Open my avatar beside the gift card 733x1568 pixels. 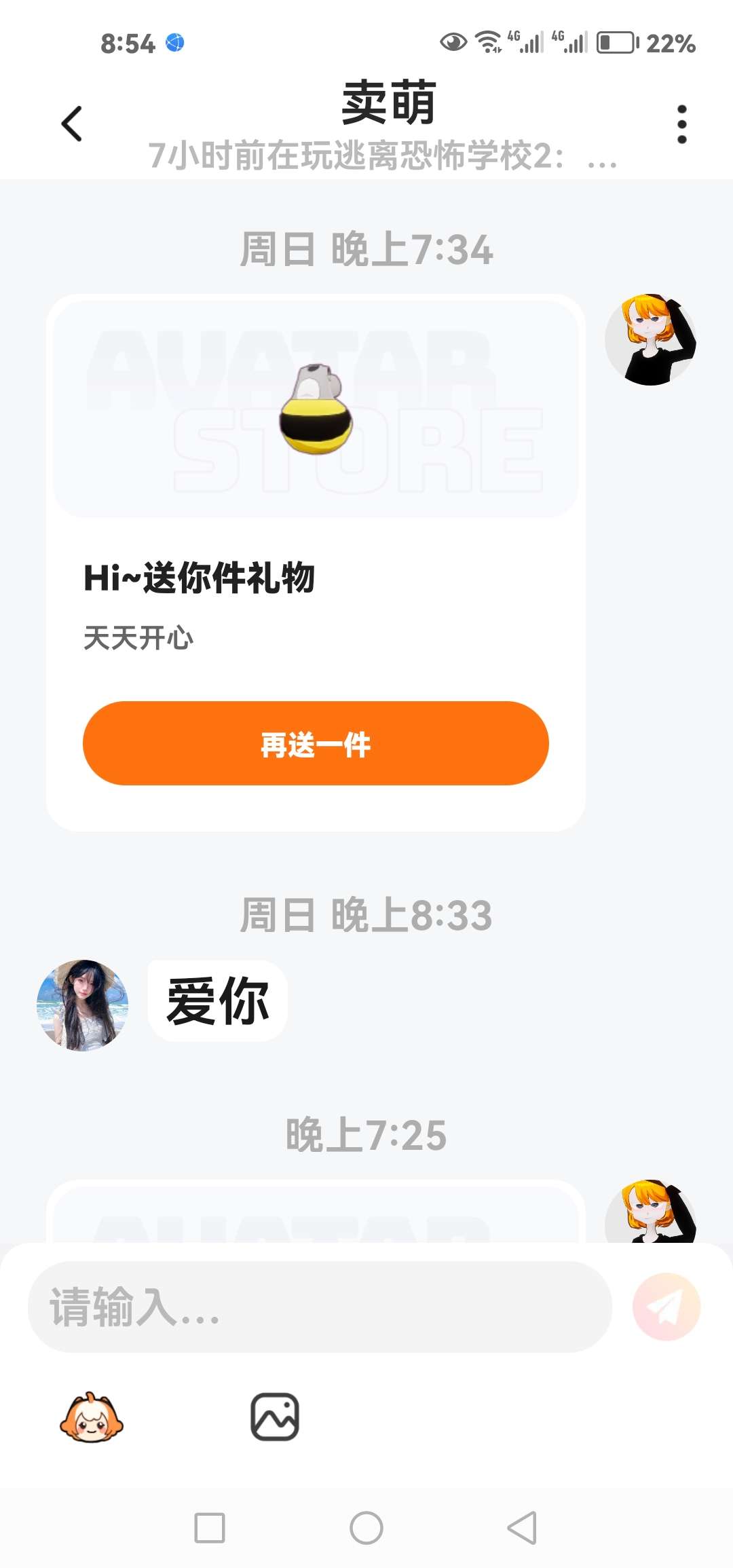pos(650,339)
